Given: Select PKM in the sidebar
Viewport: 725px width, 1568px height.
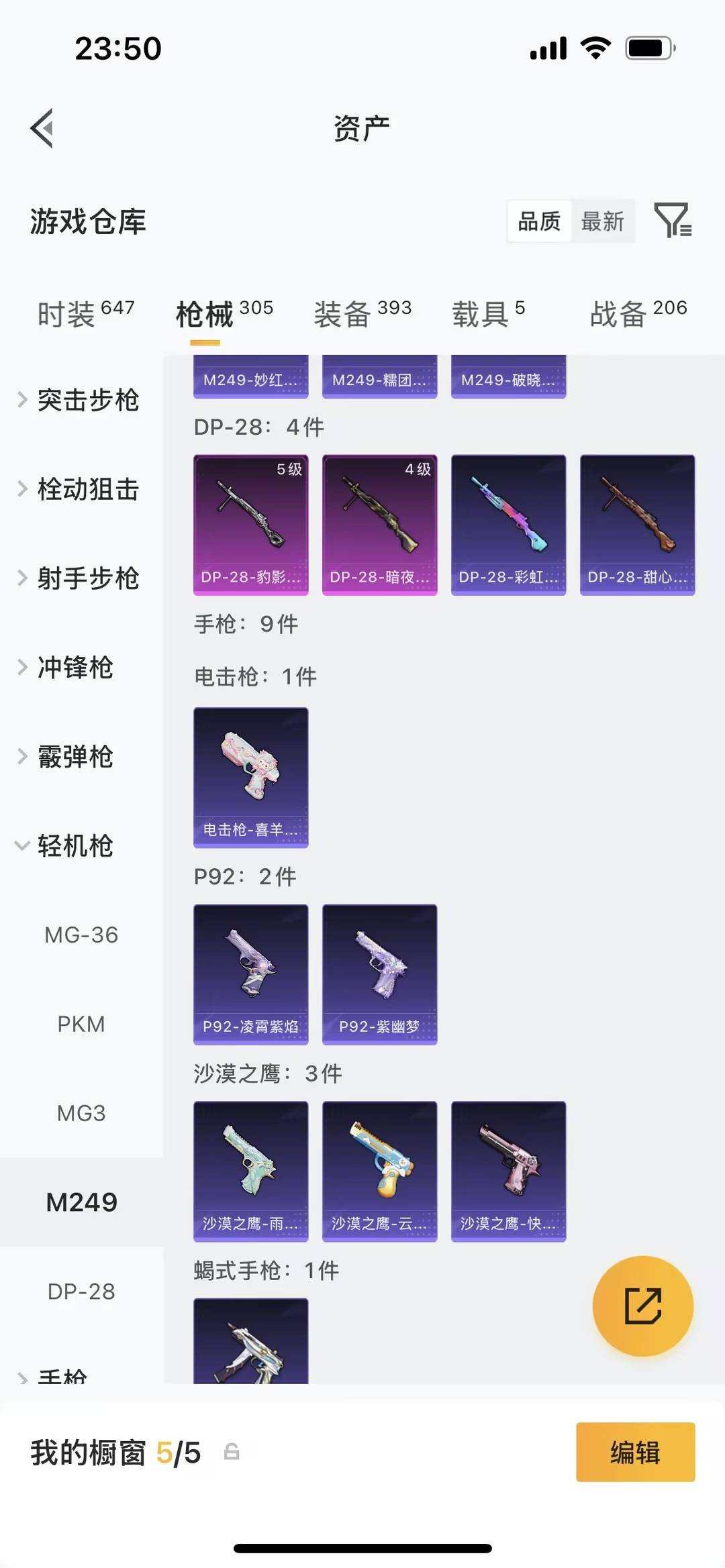Looking at the screenshot, I should point(82,1024).
